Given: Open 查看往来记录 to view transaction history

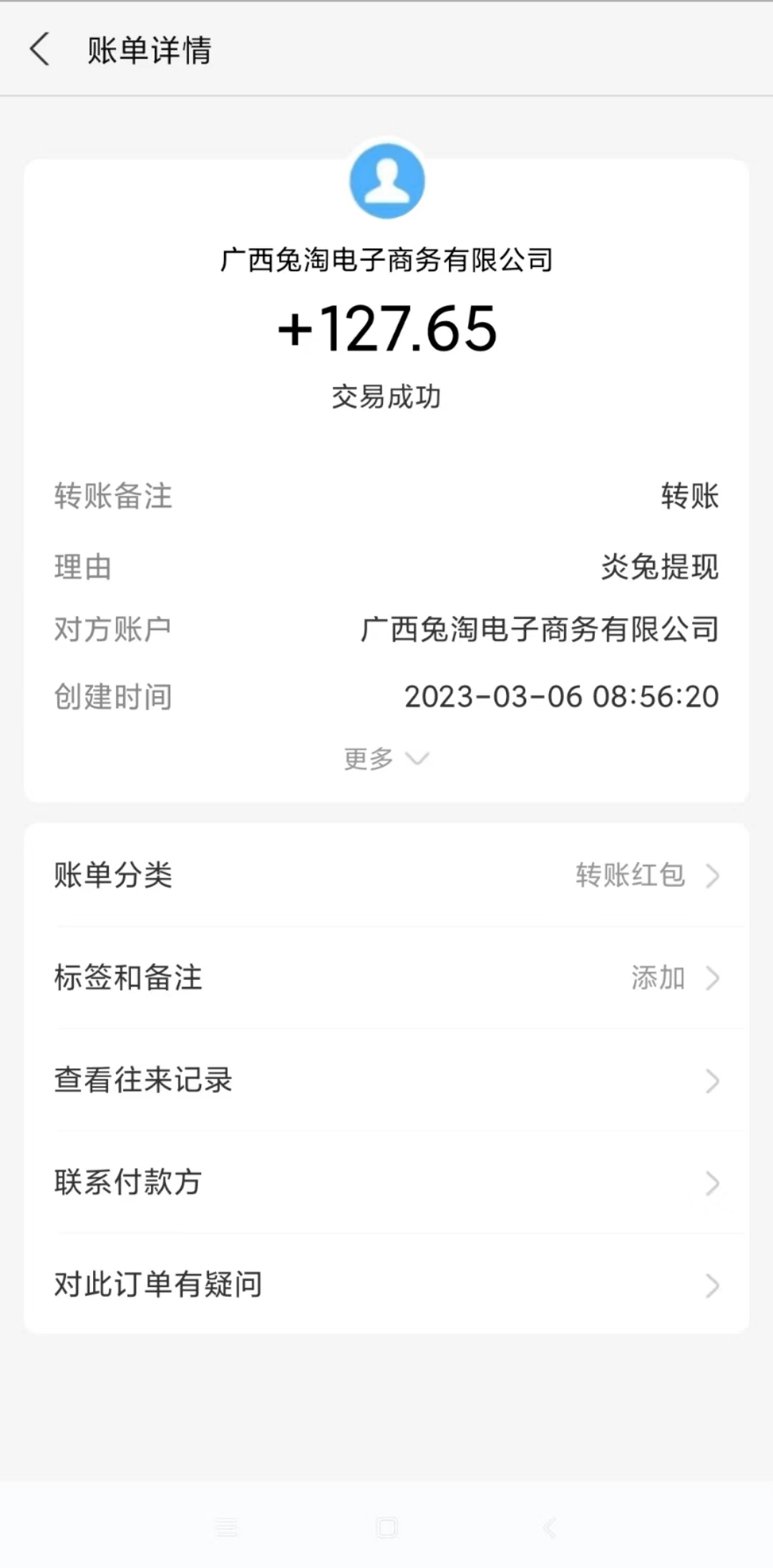Looking at the screenshot, I should [143, 1081].
